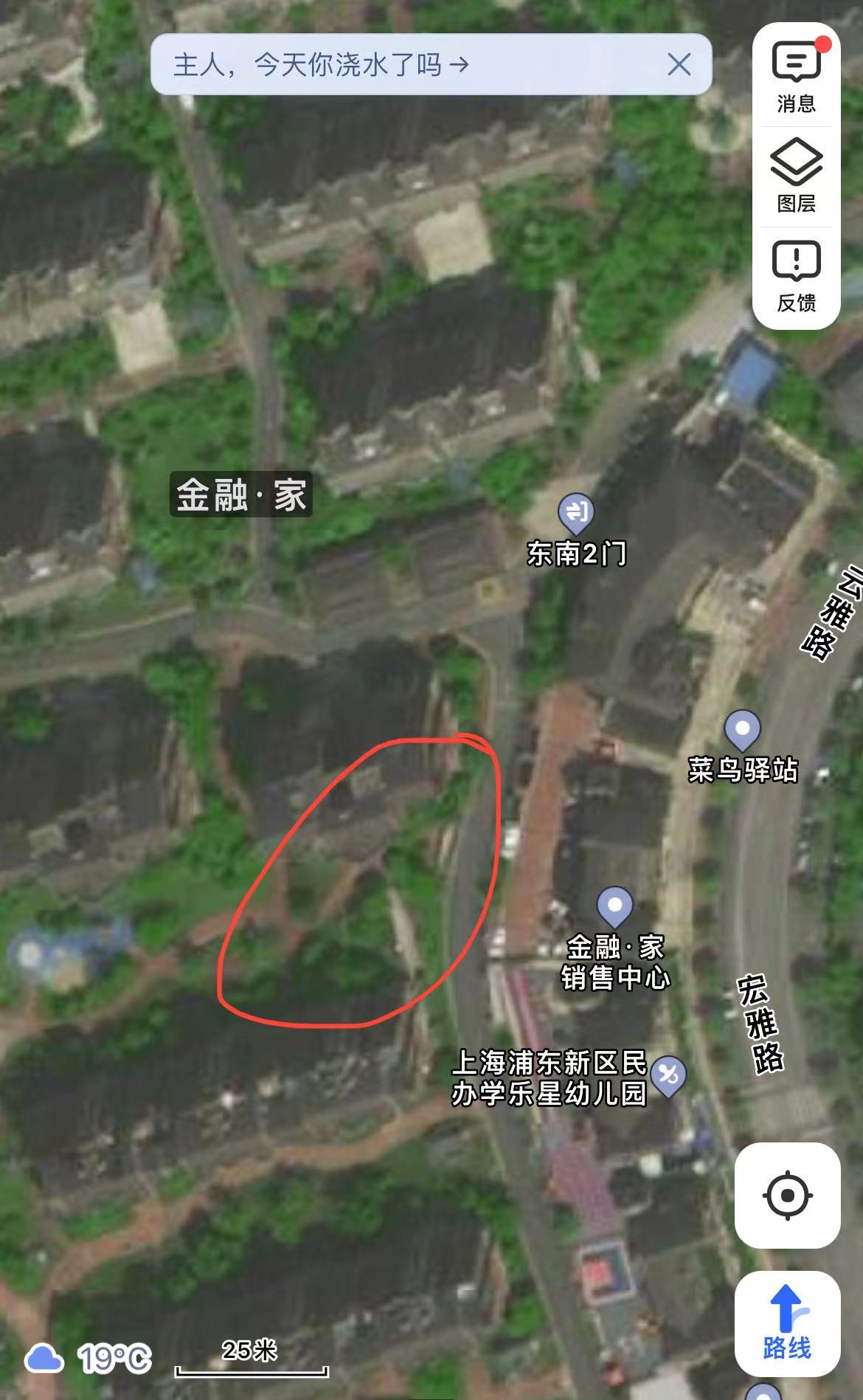Recenter map on my location
Image resolution: width=863 pixels, height=1400 pixels.
787,1195
